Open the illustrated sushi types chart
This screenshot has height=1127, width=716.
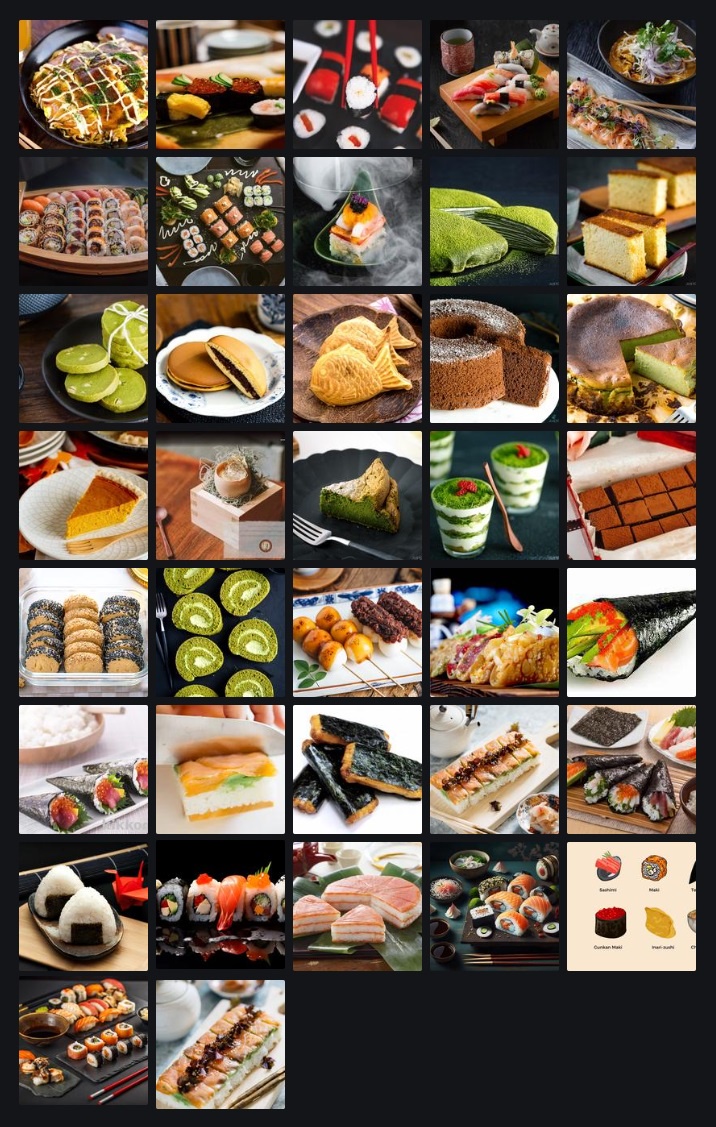coord(631,906)
